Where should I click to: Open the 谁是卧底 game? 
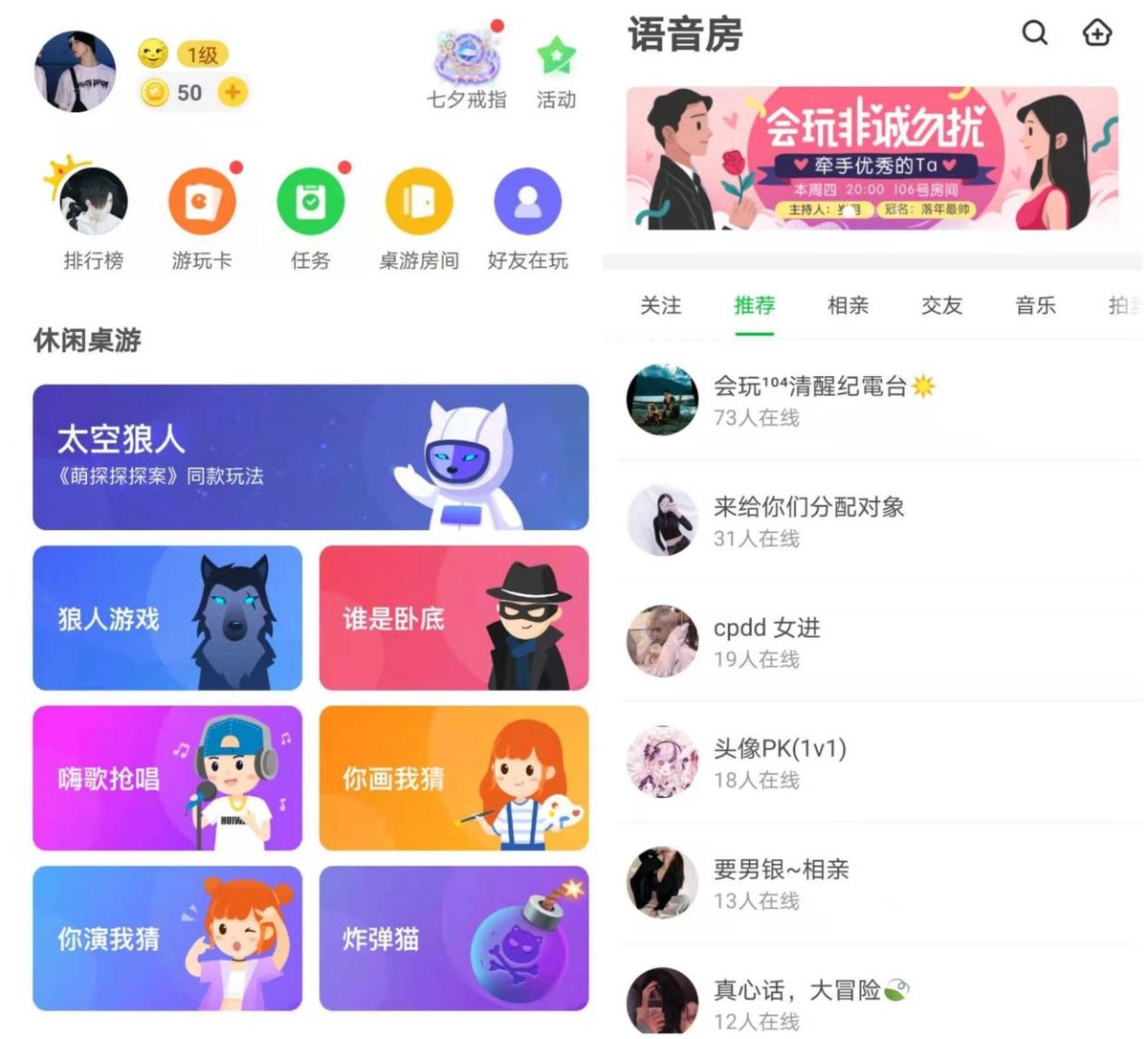point(453,618)
